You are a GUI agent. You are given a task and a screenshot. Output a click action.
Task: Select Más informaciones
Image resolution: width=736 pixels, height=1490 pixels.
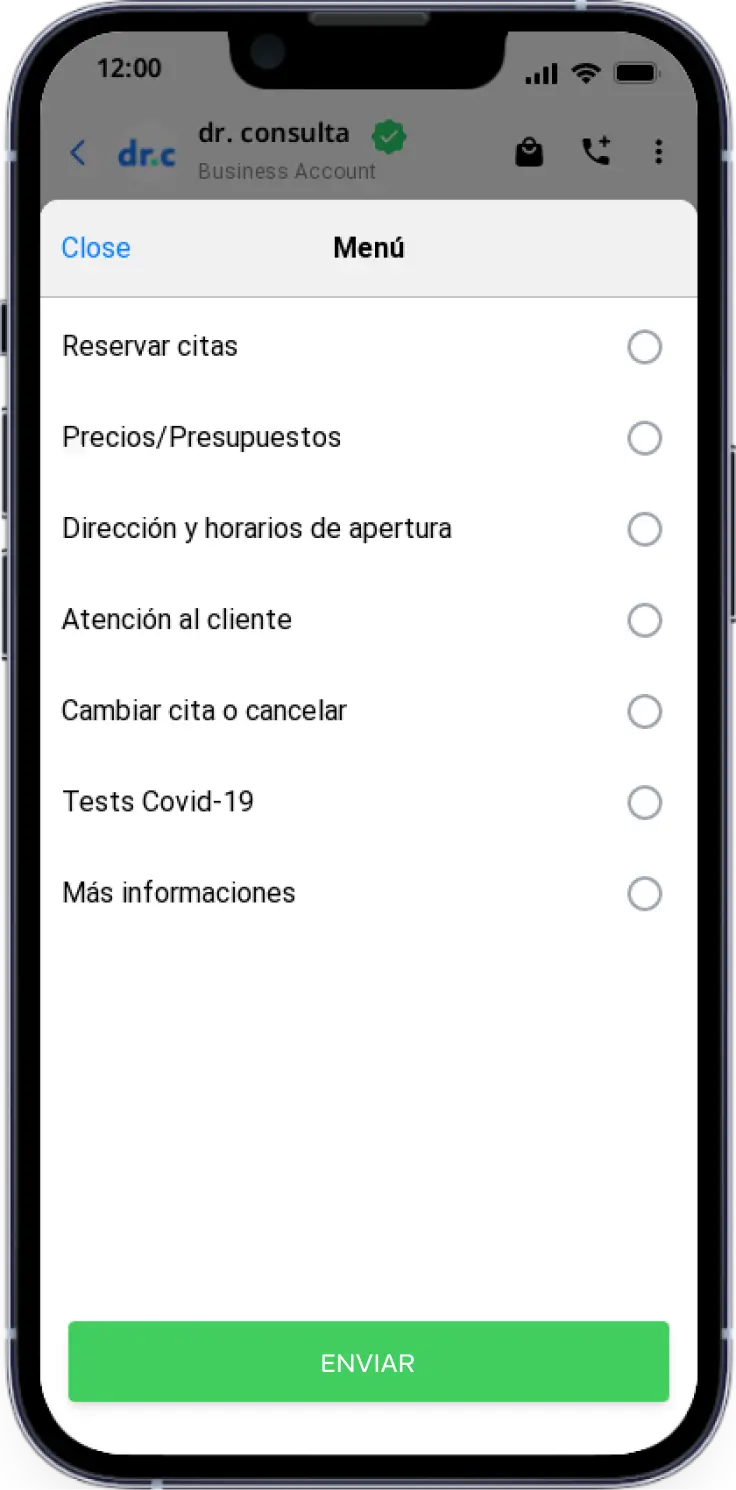(x=368, y=893)
